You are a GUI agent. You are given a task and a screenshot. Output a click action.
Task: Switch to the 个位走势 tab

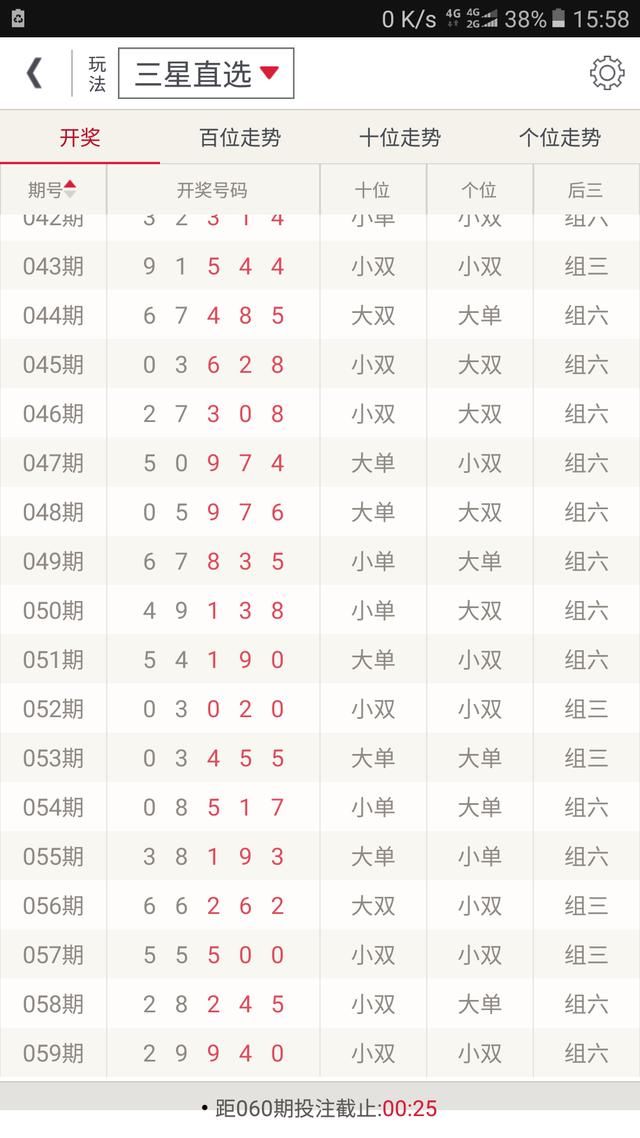tap(560, 138)
